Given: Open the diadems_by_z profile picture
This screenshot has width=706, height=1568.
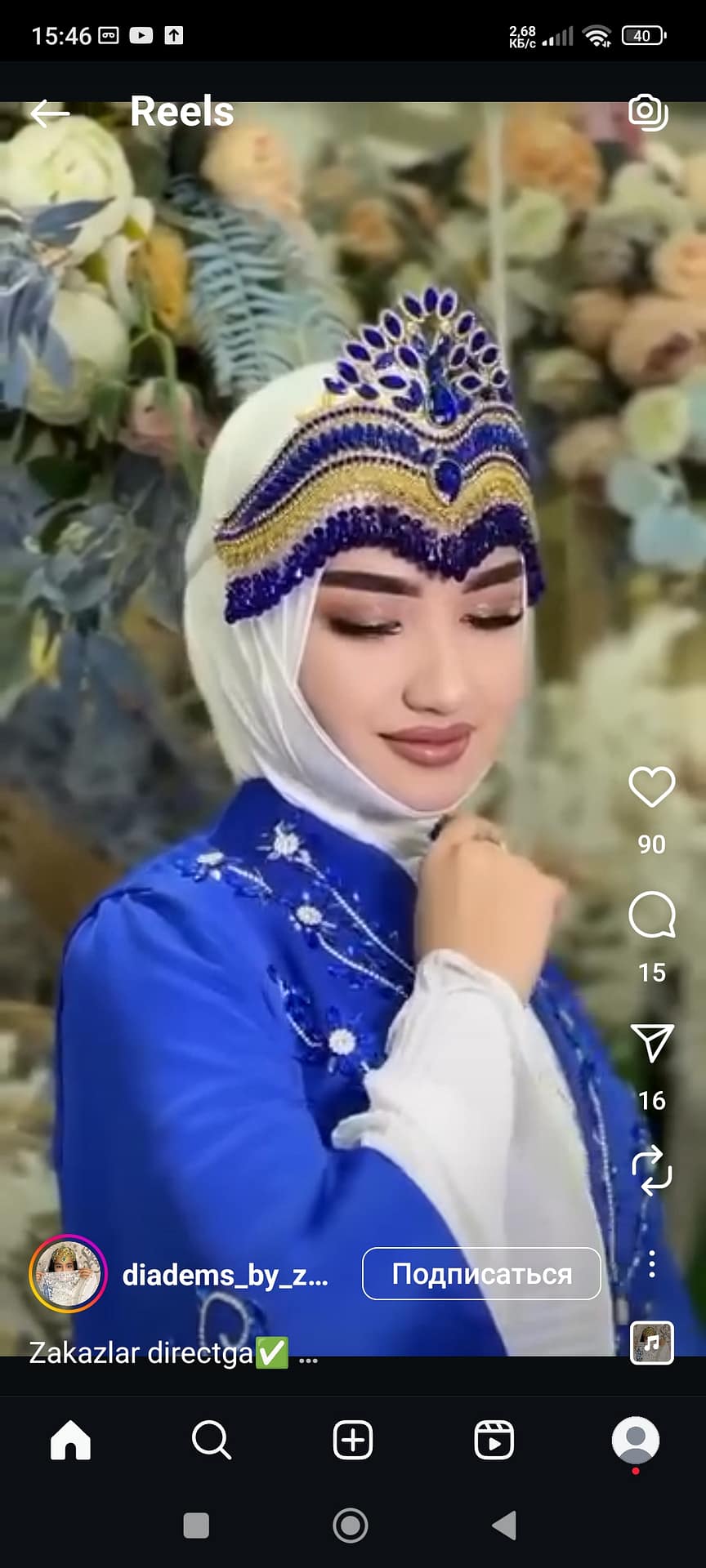Looking at the screenshot, I should (69, 1273).
